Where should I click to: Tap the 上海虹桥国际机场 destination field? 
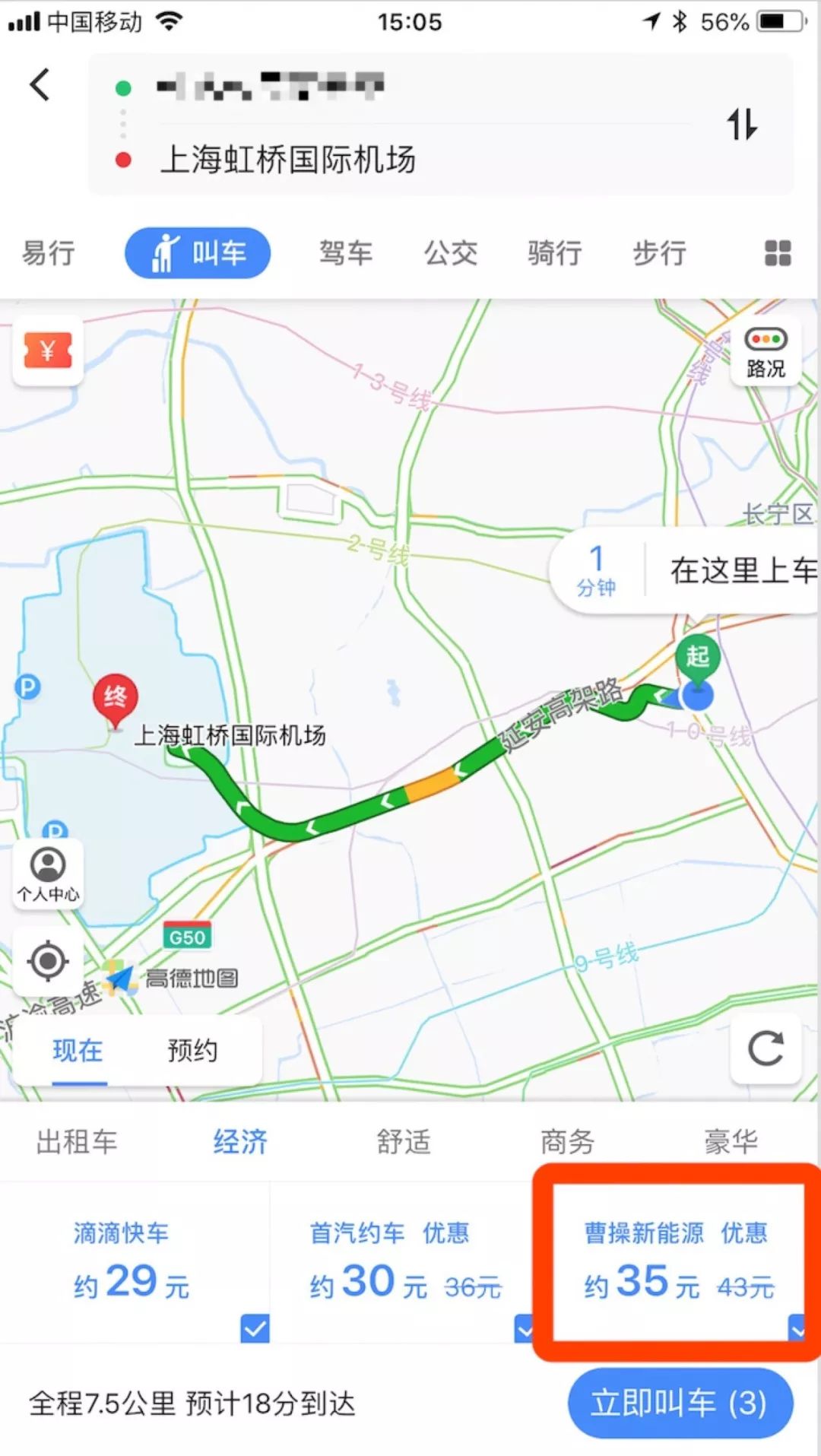(x=289, y=161)
